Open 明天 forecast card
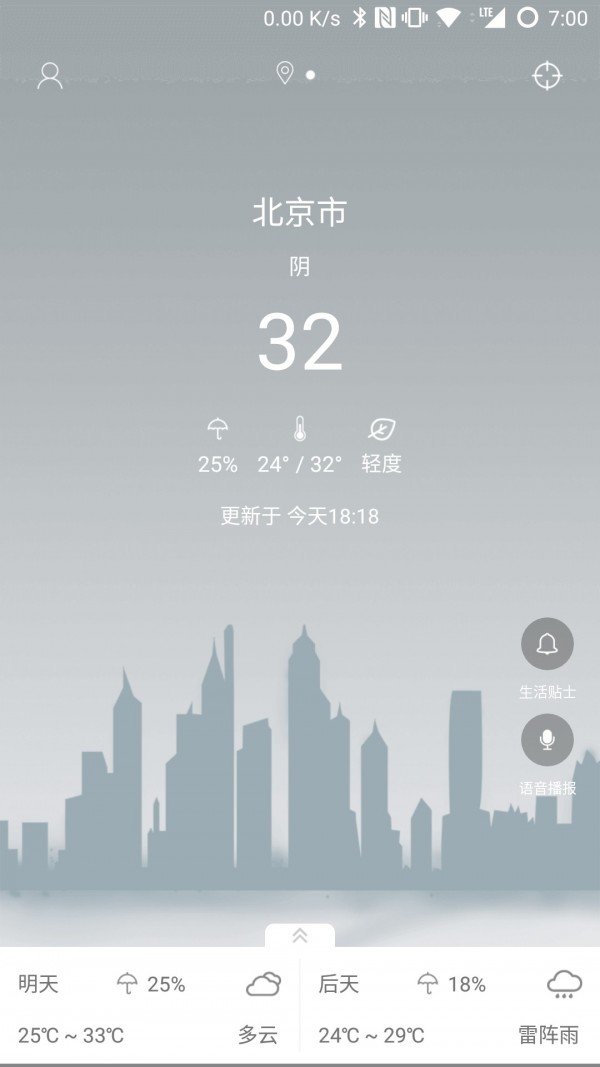 [x=149, y=1008]
